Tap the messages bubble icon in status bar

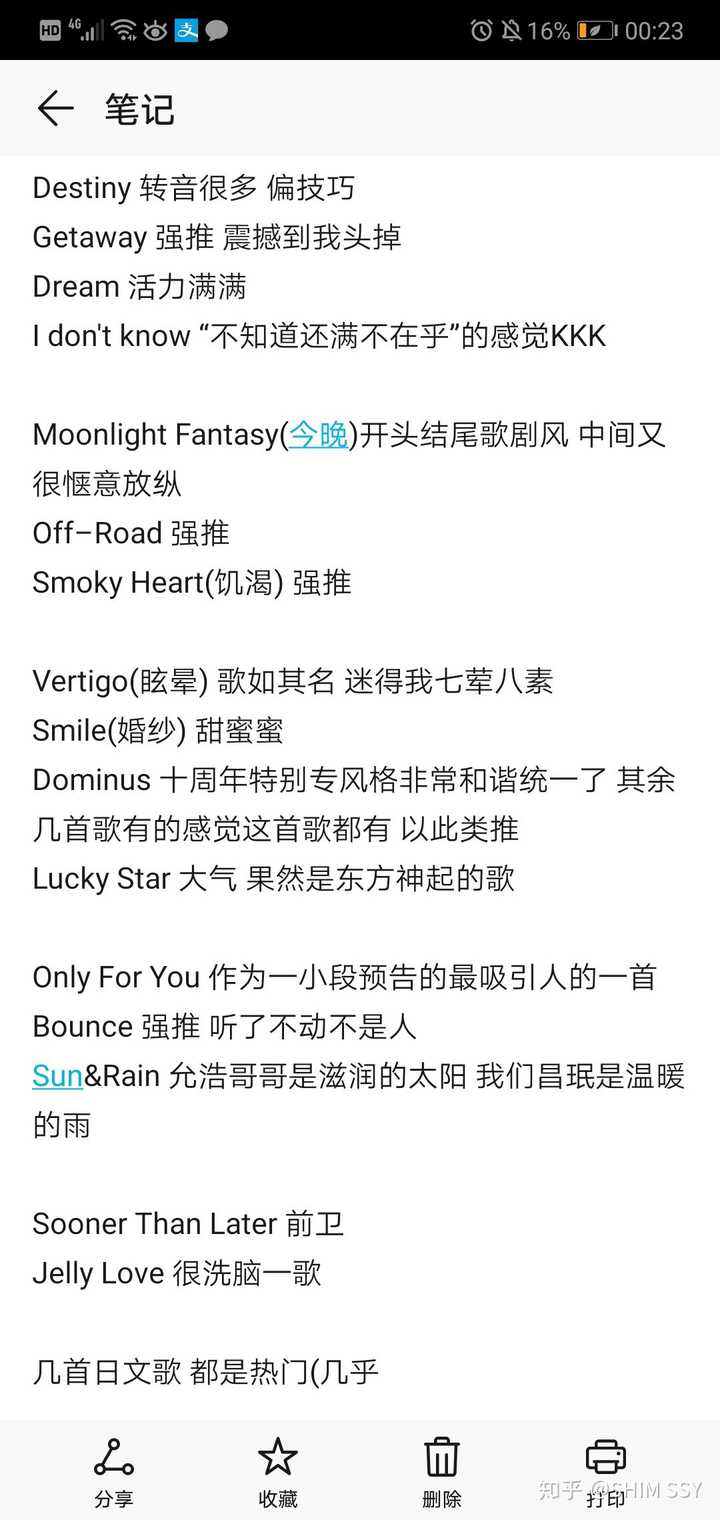tap(216, 29)
